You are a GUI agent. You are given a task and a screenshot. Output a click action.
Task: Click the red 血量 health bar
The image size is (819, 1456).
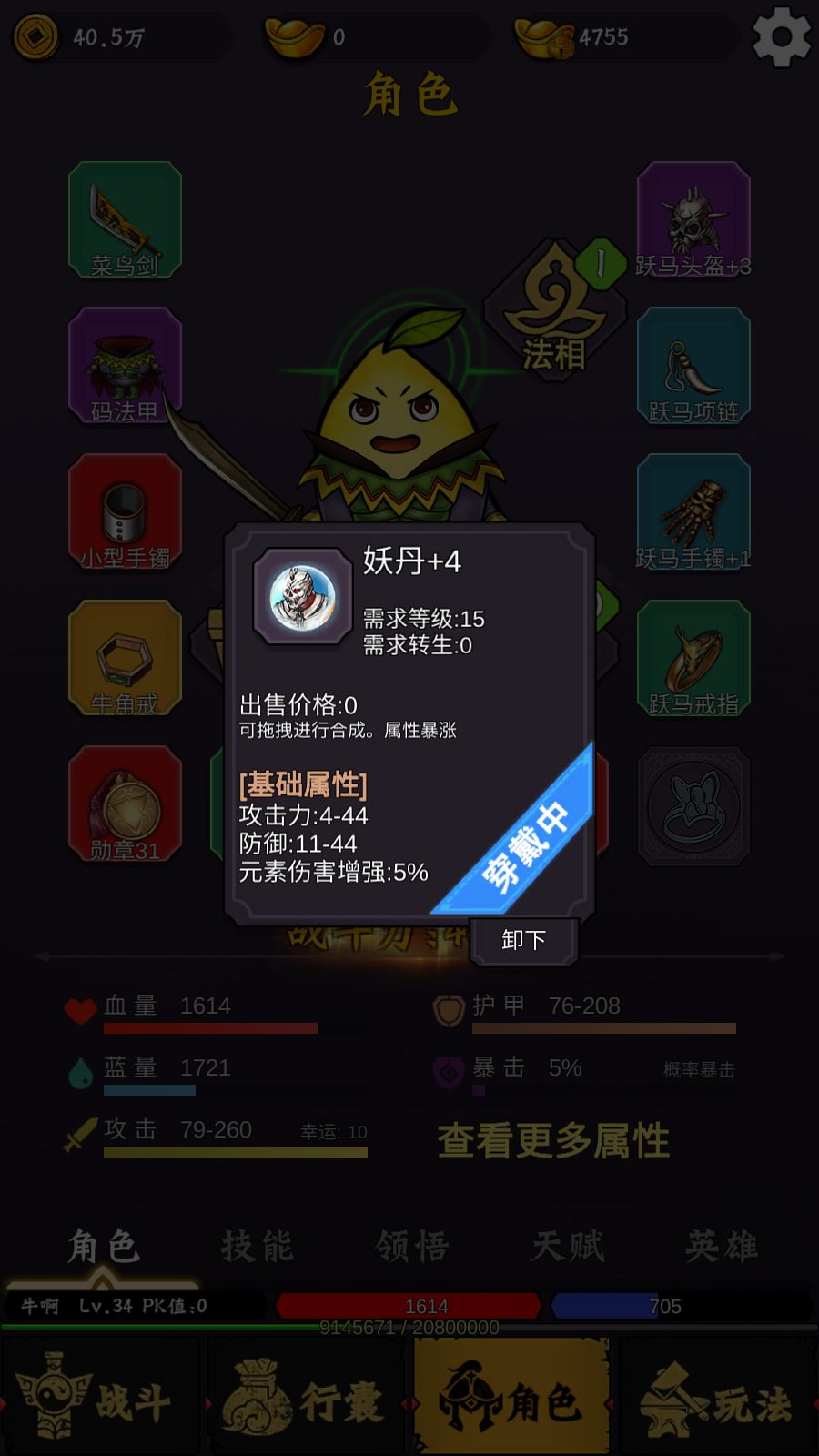click(x=209, y=1026)
